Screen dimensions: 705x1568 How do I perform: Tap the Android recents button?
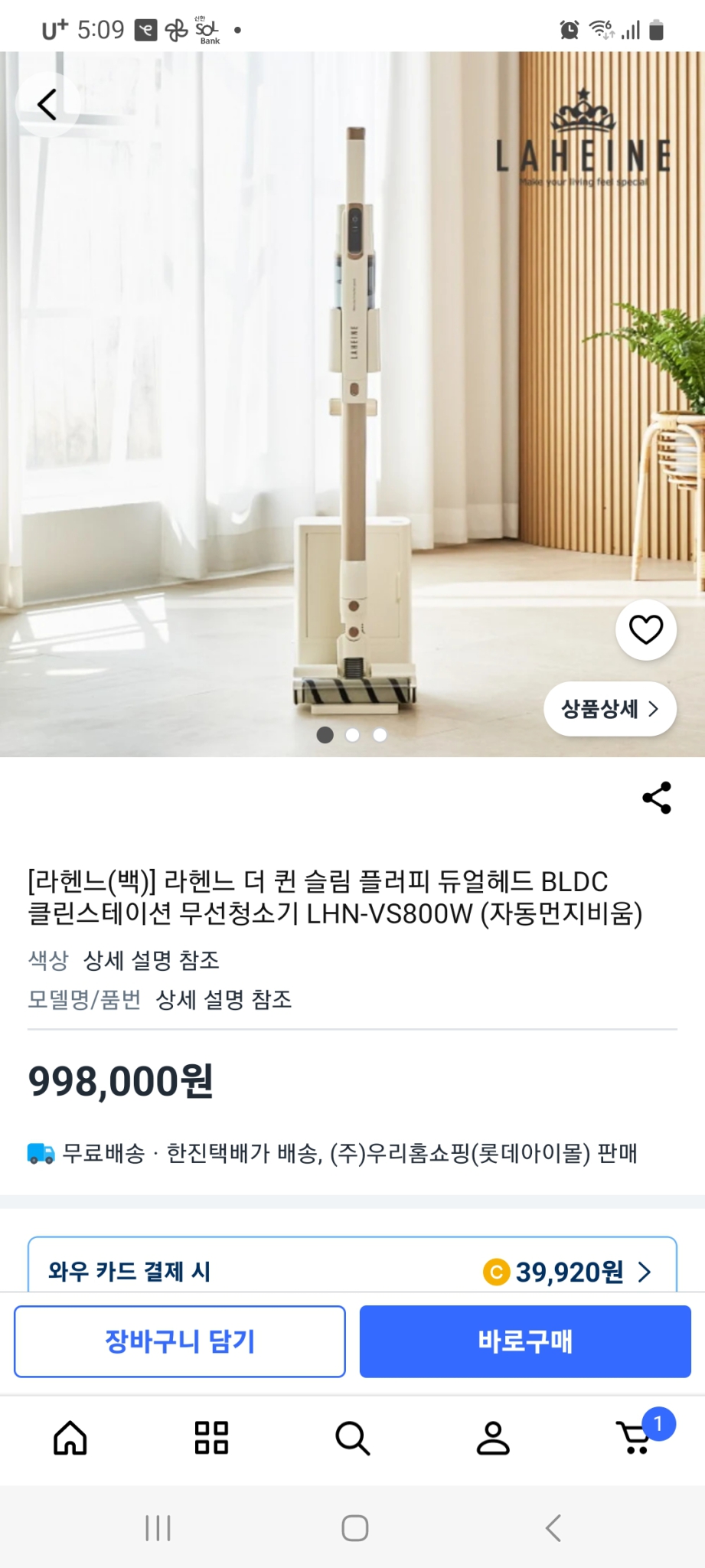click(158, 1528)
